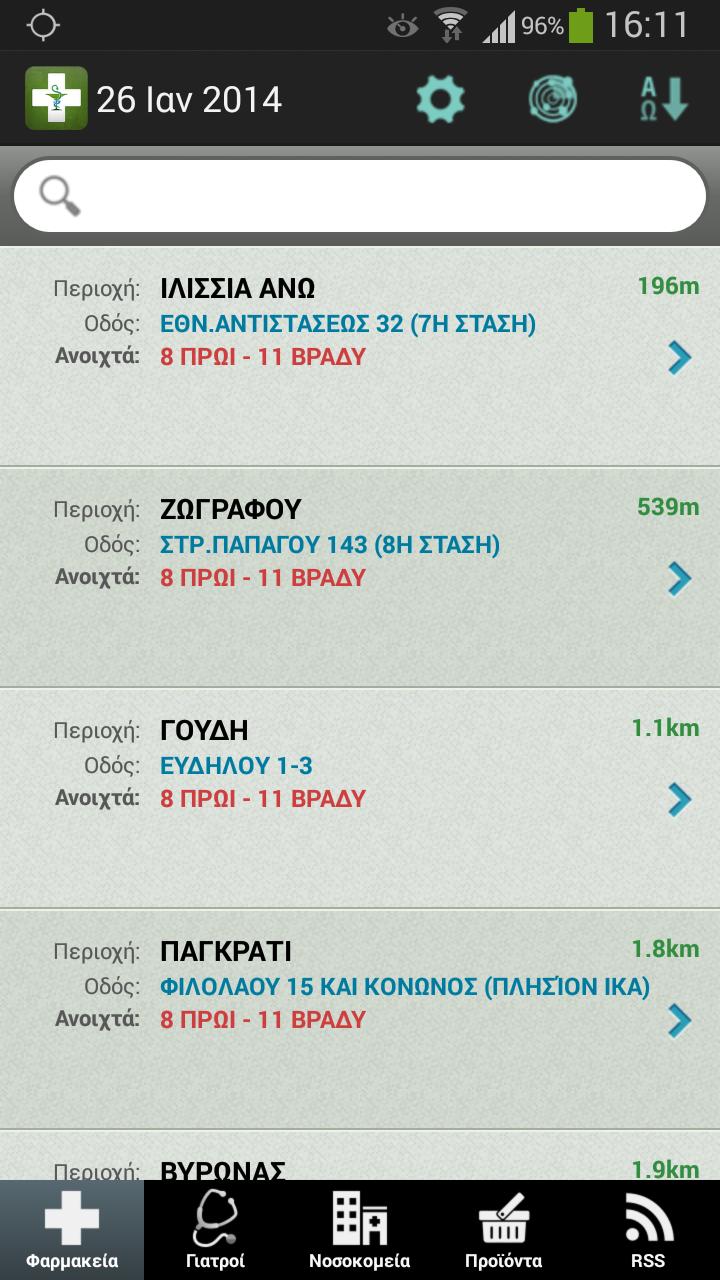This screenshot has width=720, height=1280.
Task: Switch to the RSS tab
Action: point(648,1230)
